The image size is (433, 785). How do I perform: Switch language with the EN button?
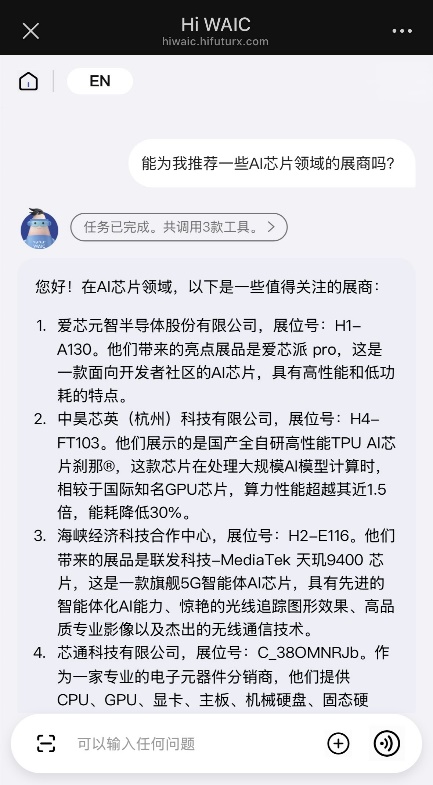100,81
